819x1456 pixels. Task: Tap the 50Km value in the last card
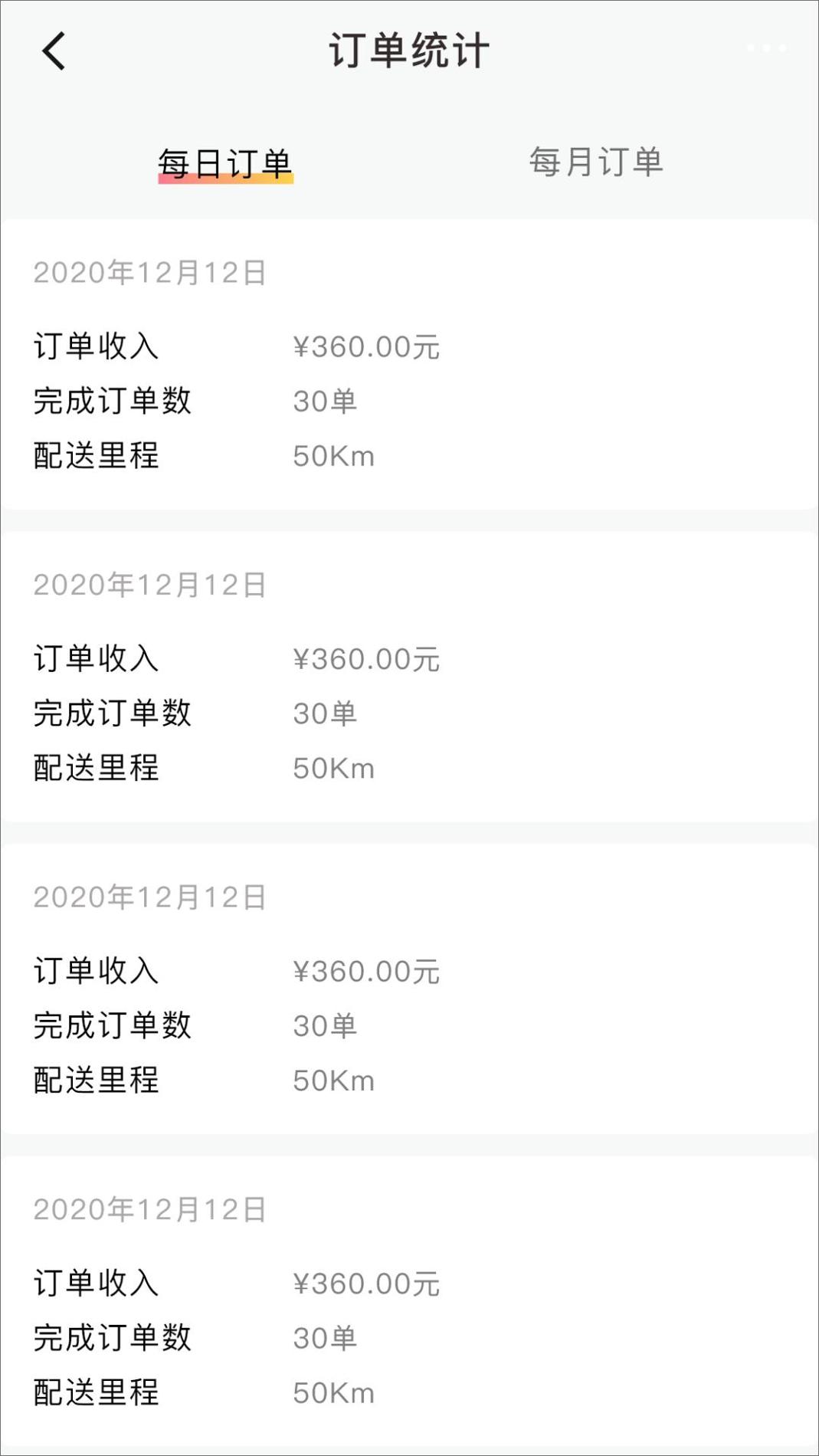pos(333,1392)
